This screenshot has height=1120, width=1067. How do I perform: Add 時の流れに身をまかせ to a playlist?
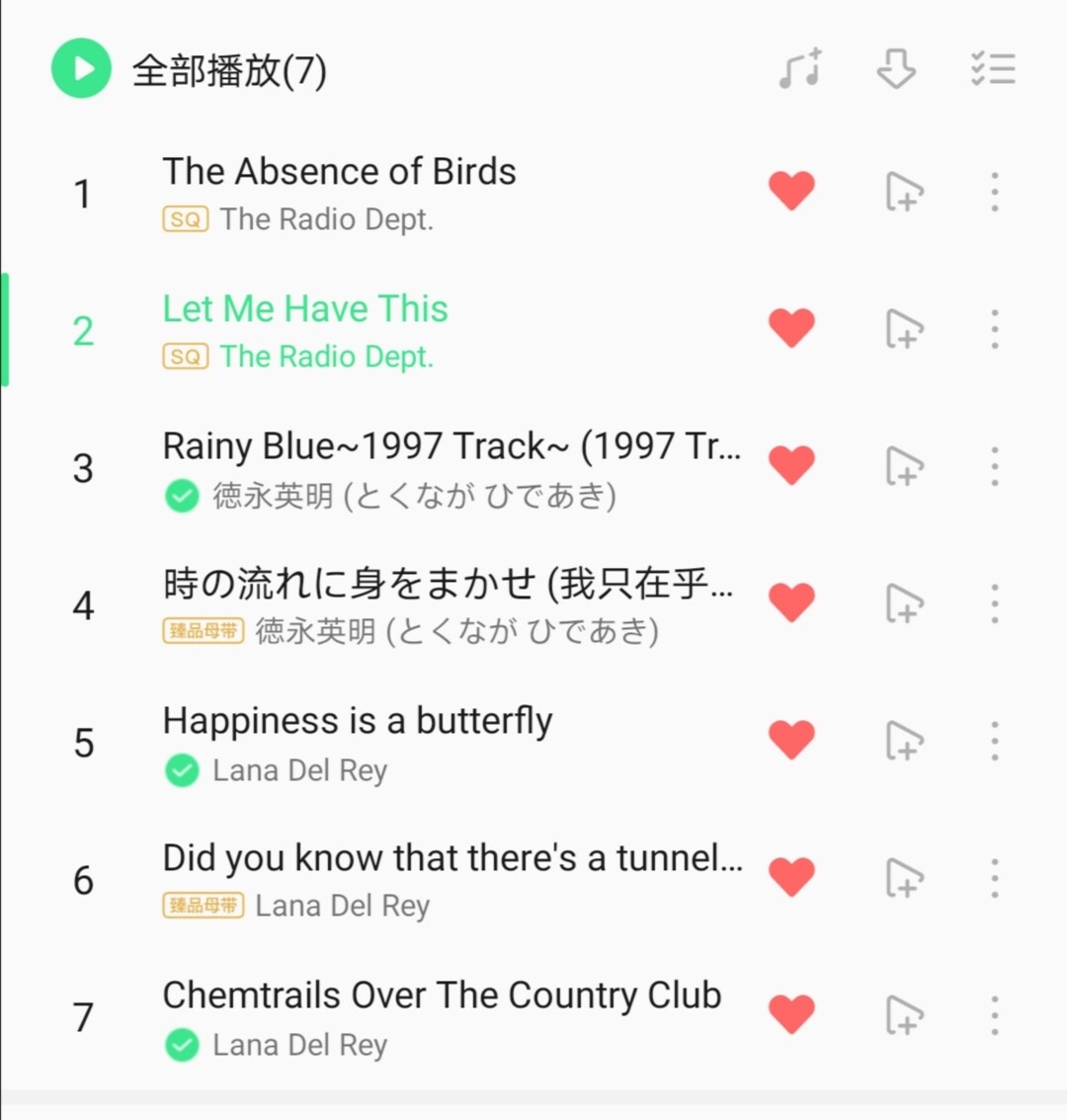click(x=903, y=602)
